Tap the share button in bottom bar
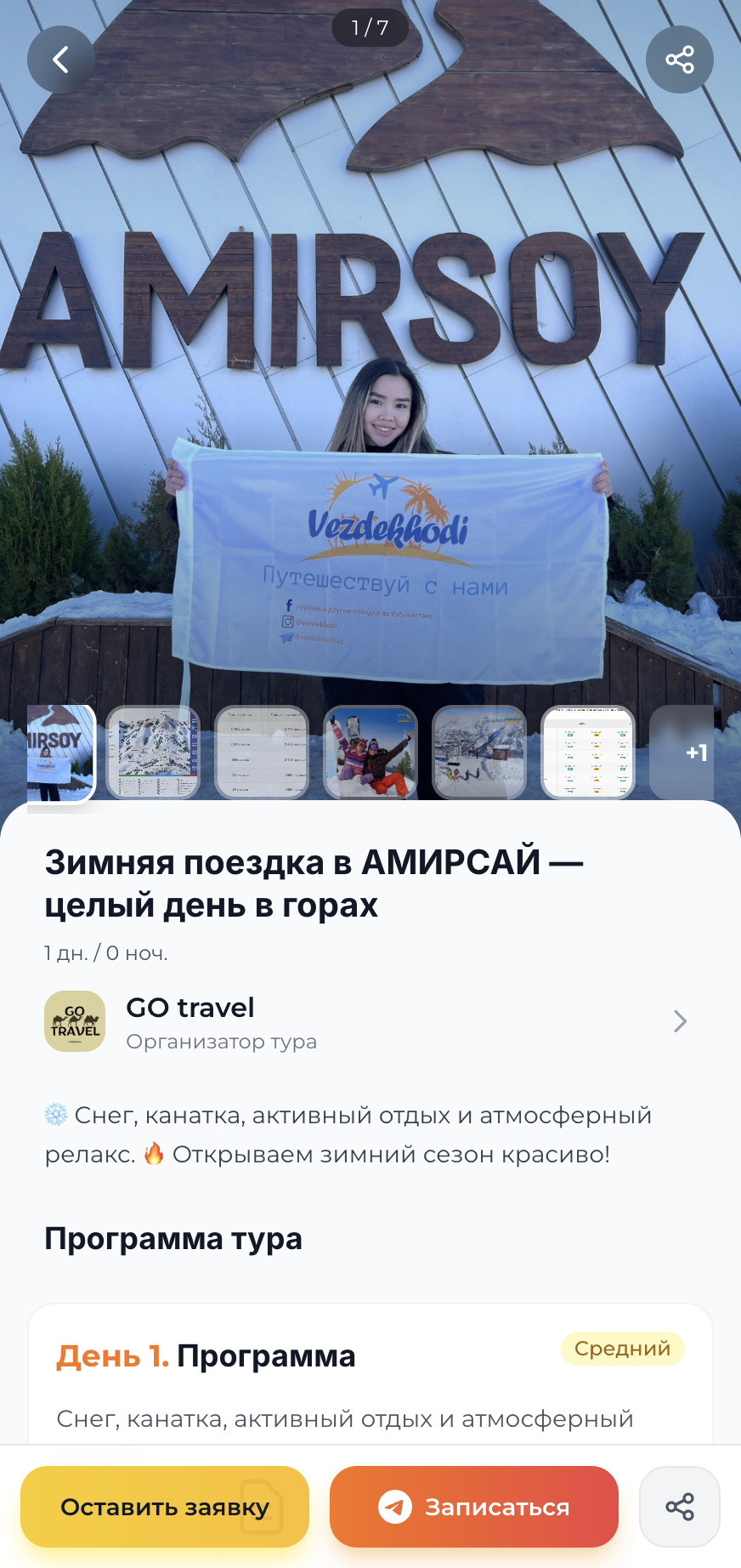The width and height of the screenshot is (741, 1568). pyautogui.click(x=679, y=1507)
